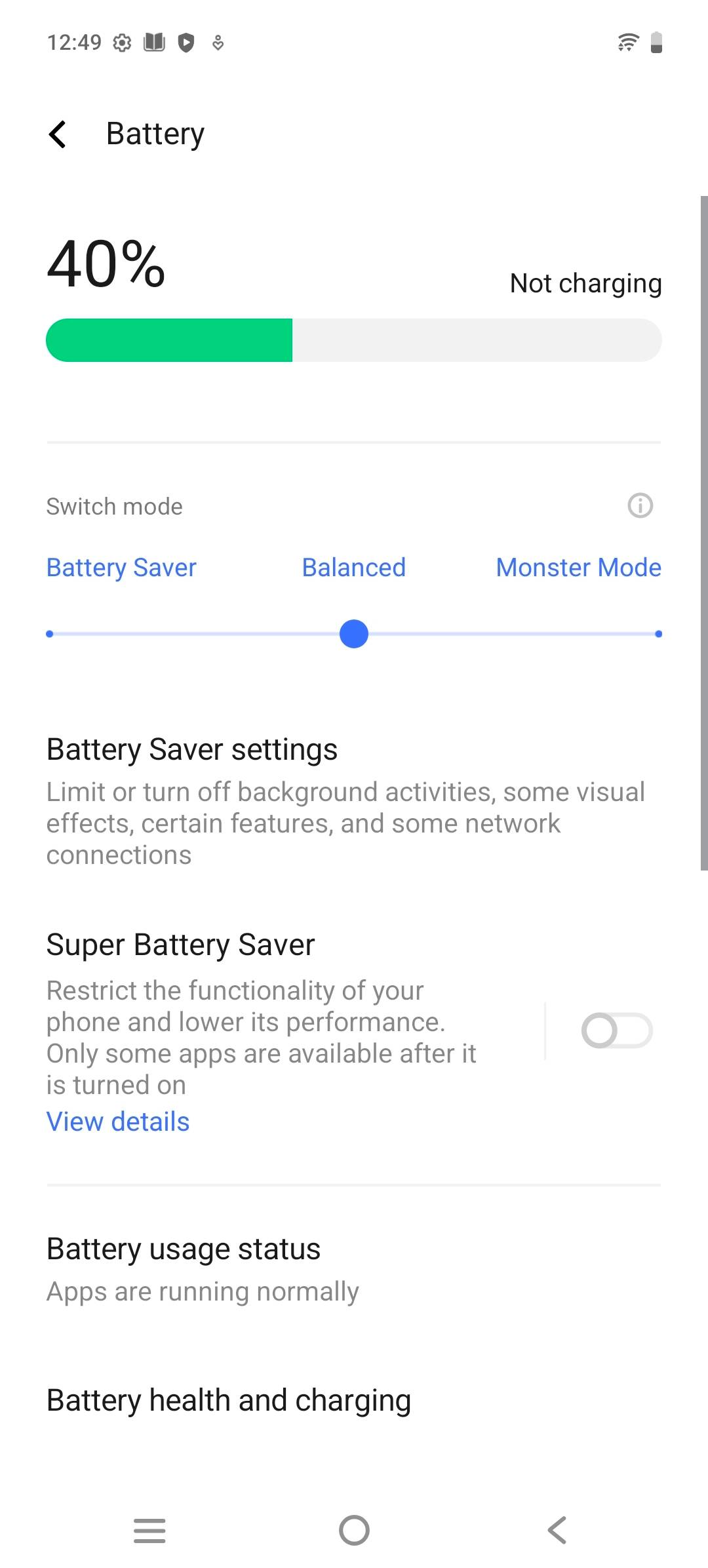Tap the clock in the status bar

pyautogui.click(x=74, y=42)
